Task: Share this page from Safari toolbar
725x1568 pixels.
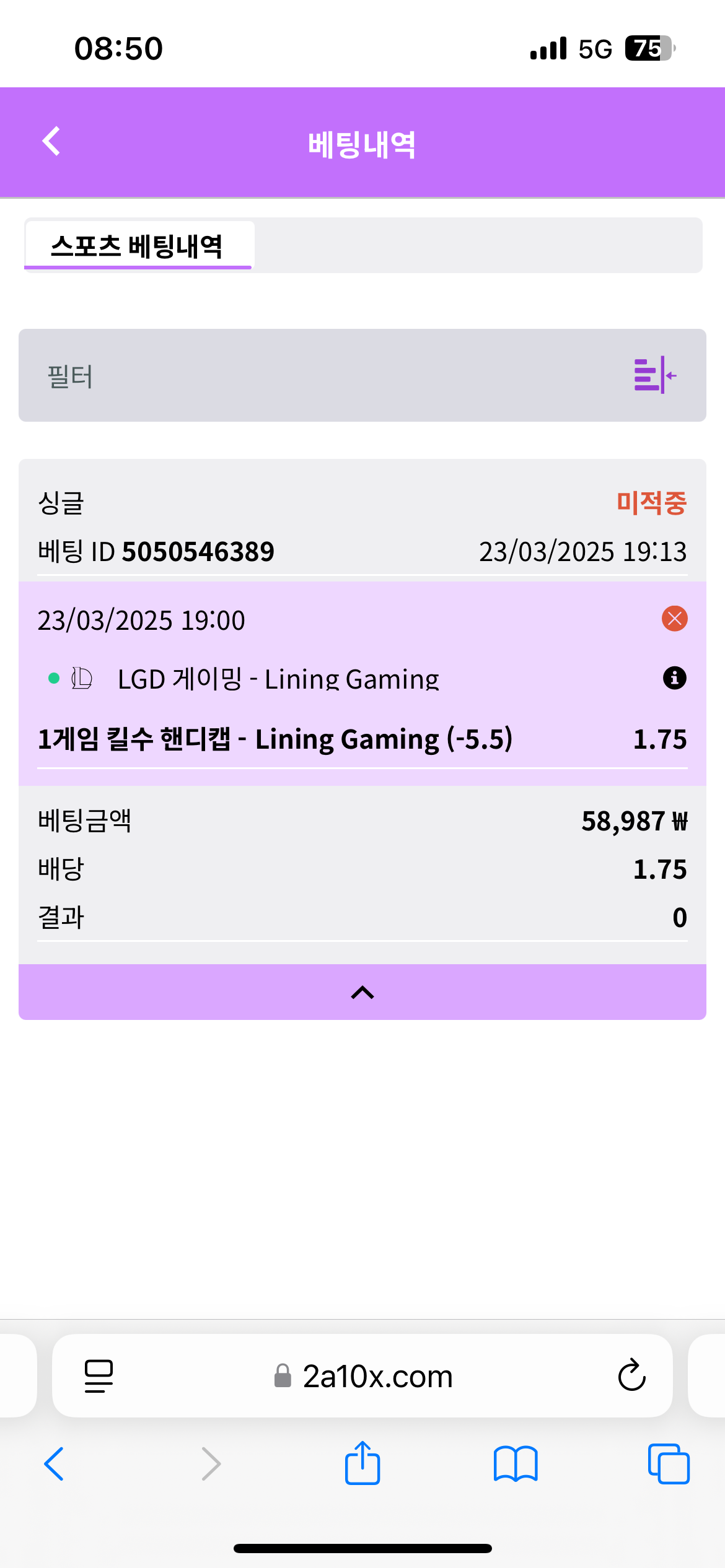Action: click(x=362, y=1464)
